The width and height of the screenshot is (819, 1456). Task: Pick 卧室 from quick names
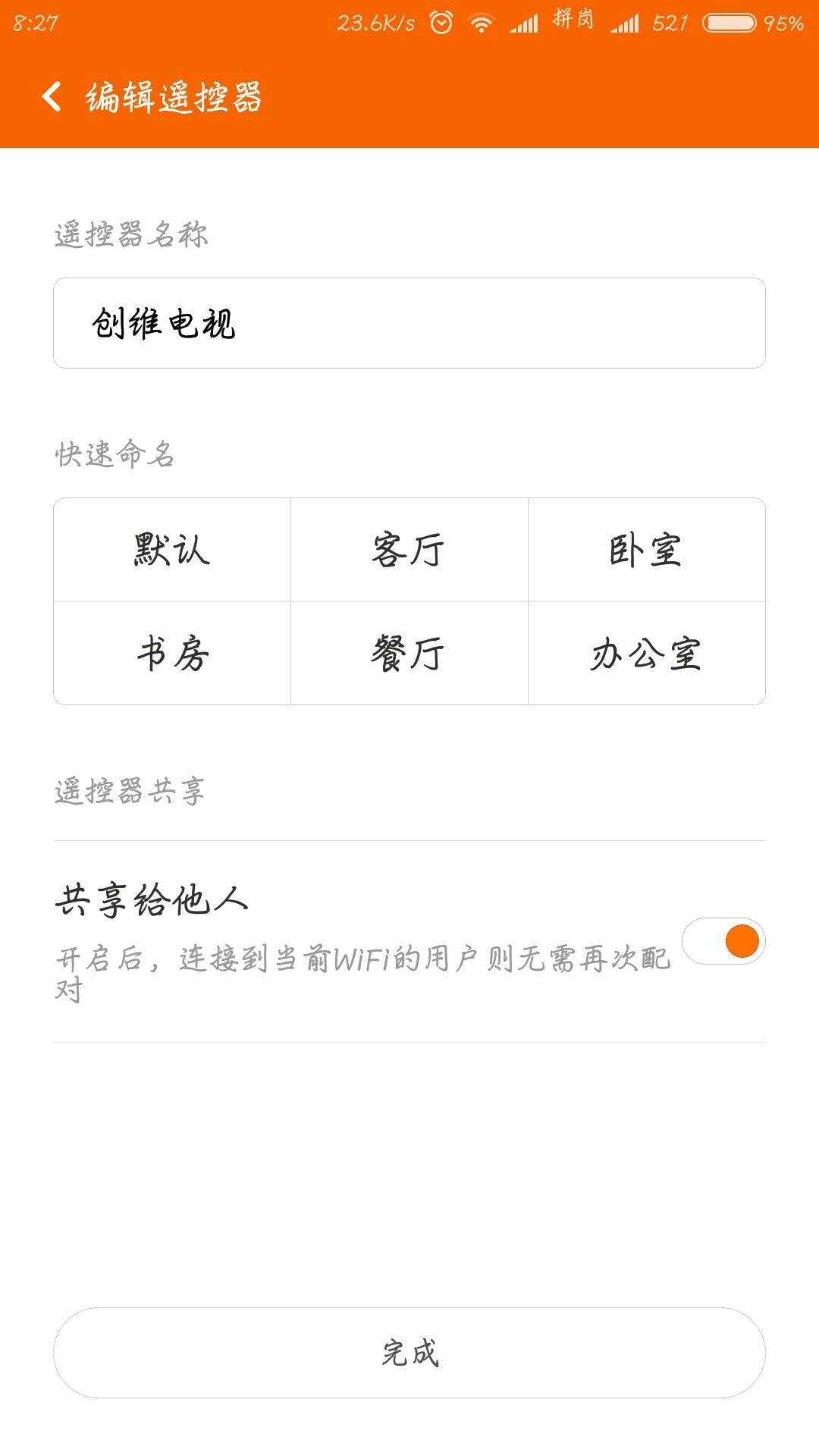point(648,551)
